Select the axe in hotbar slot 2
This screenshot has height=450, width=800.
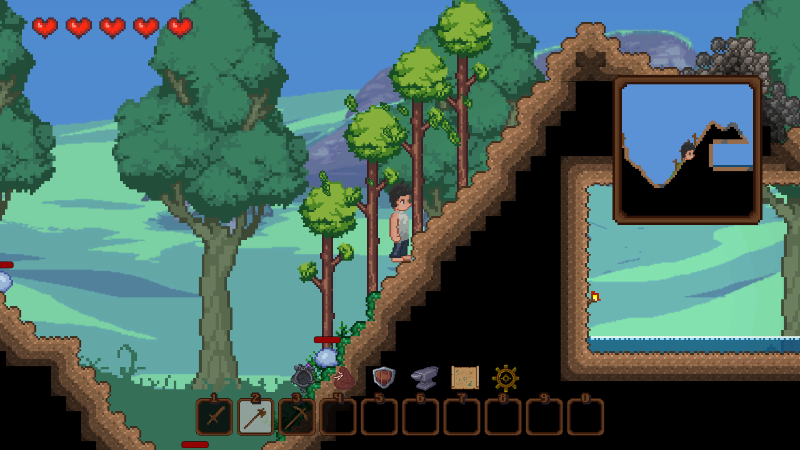point(255,416)
